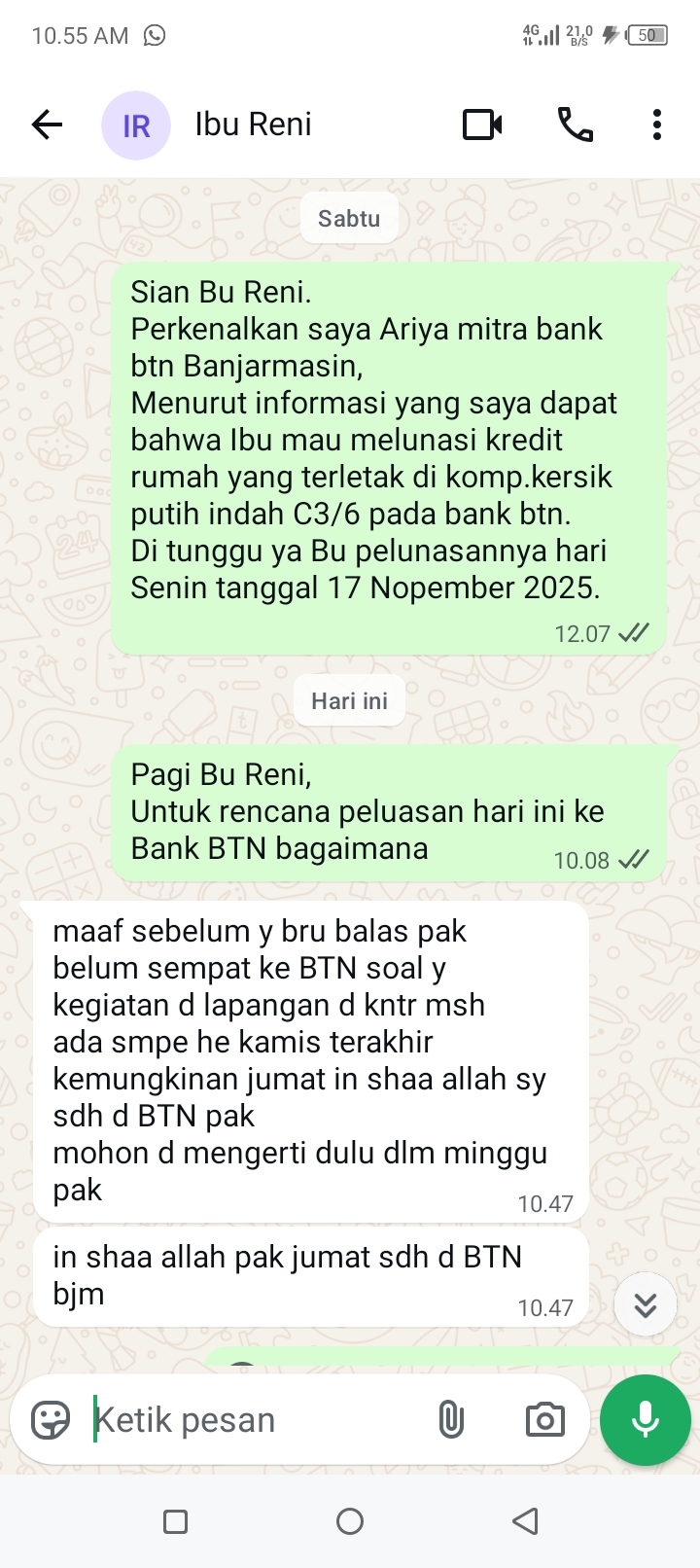Tap the system home button

pos(350,1521)
